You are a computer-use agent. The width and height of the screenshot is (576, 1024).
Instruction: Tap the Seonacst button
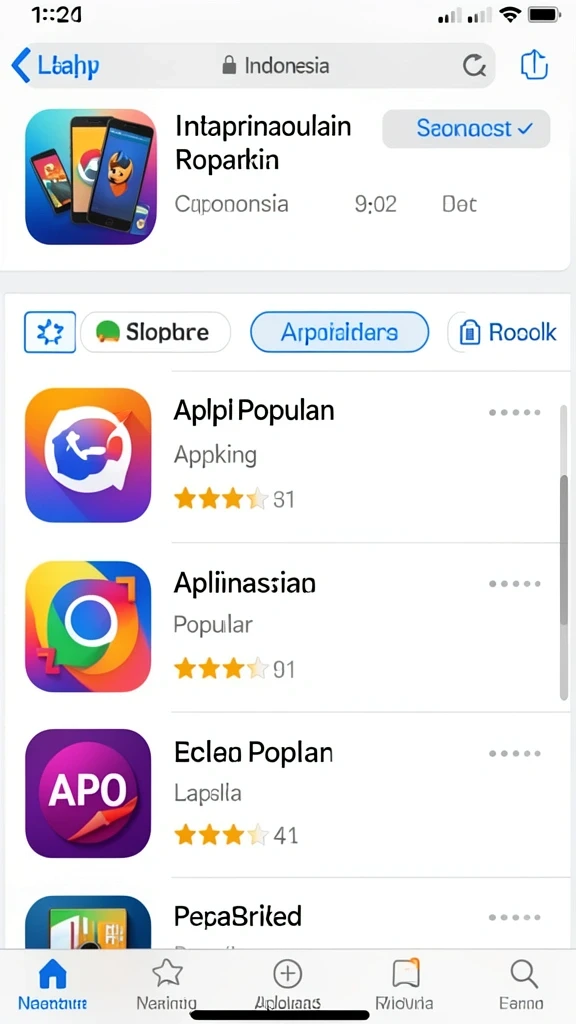[x=466, y=129]
